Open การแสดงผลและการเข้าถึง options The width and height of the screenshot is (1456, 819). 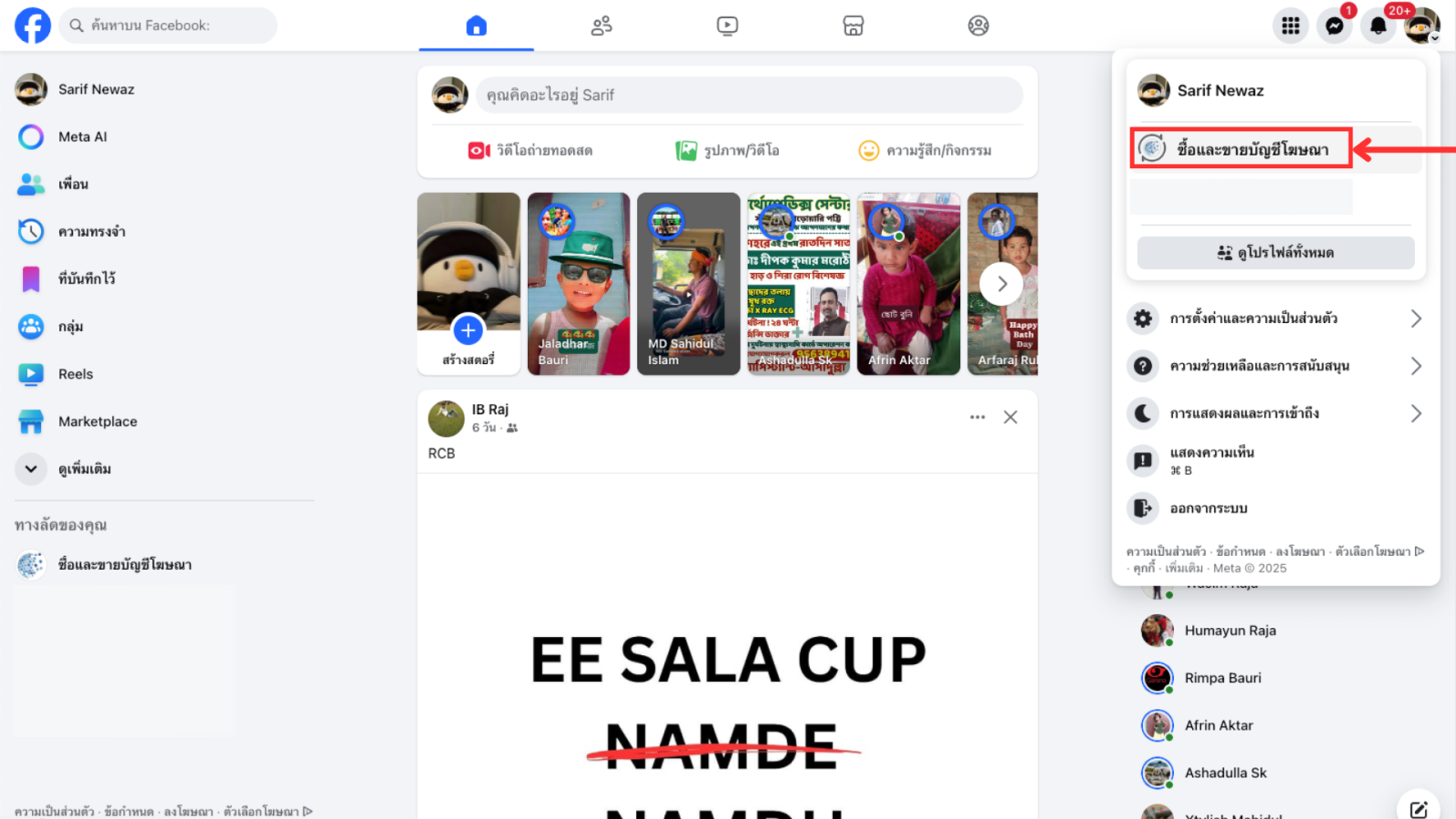tap(1276, 413)
